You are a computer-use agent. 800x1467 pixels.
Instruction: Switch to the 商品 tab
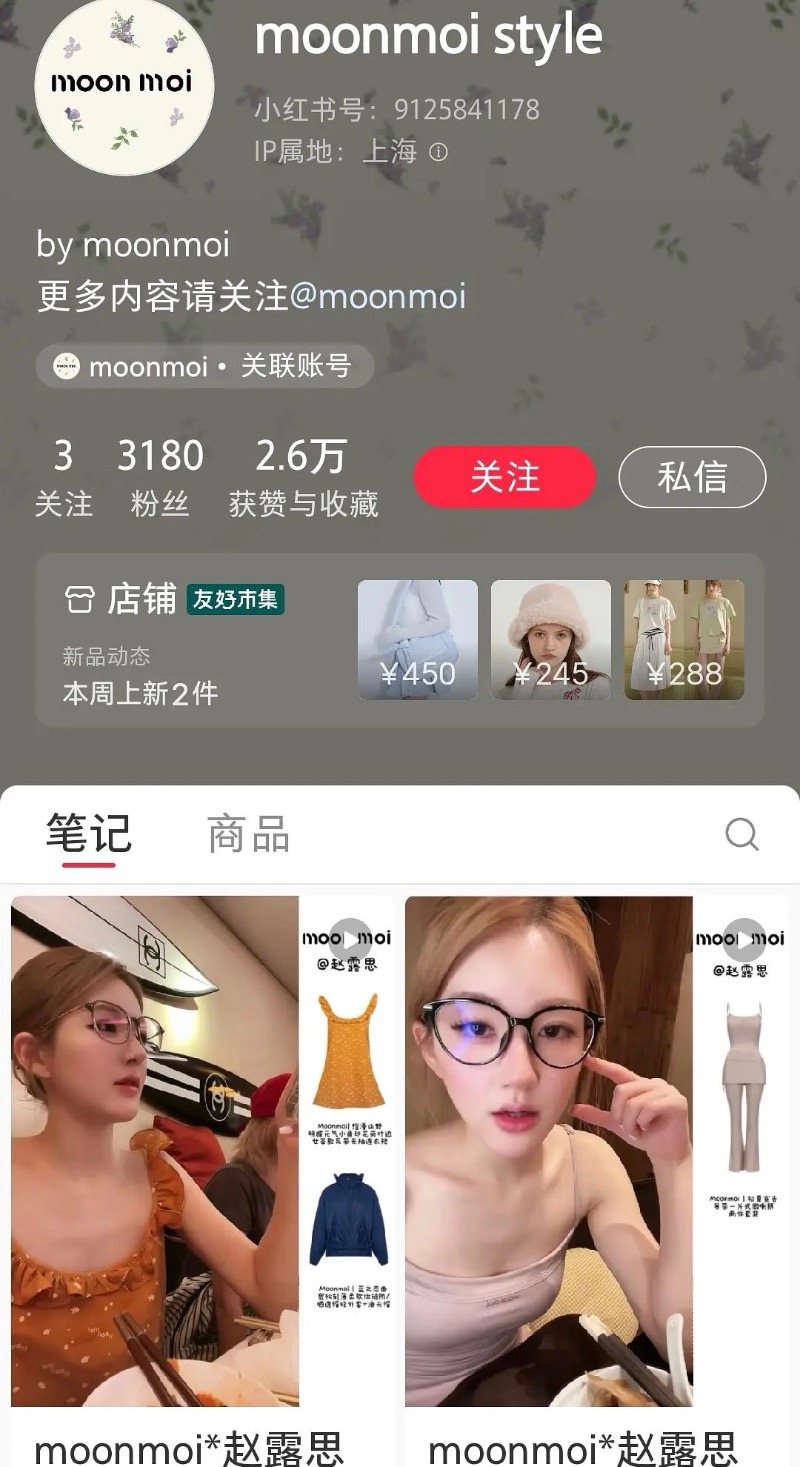[248, 834]
